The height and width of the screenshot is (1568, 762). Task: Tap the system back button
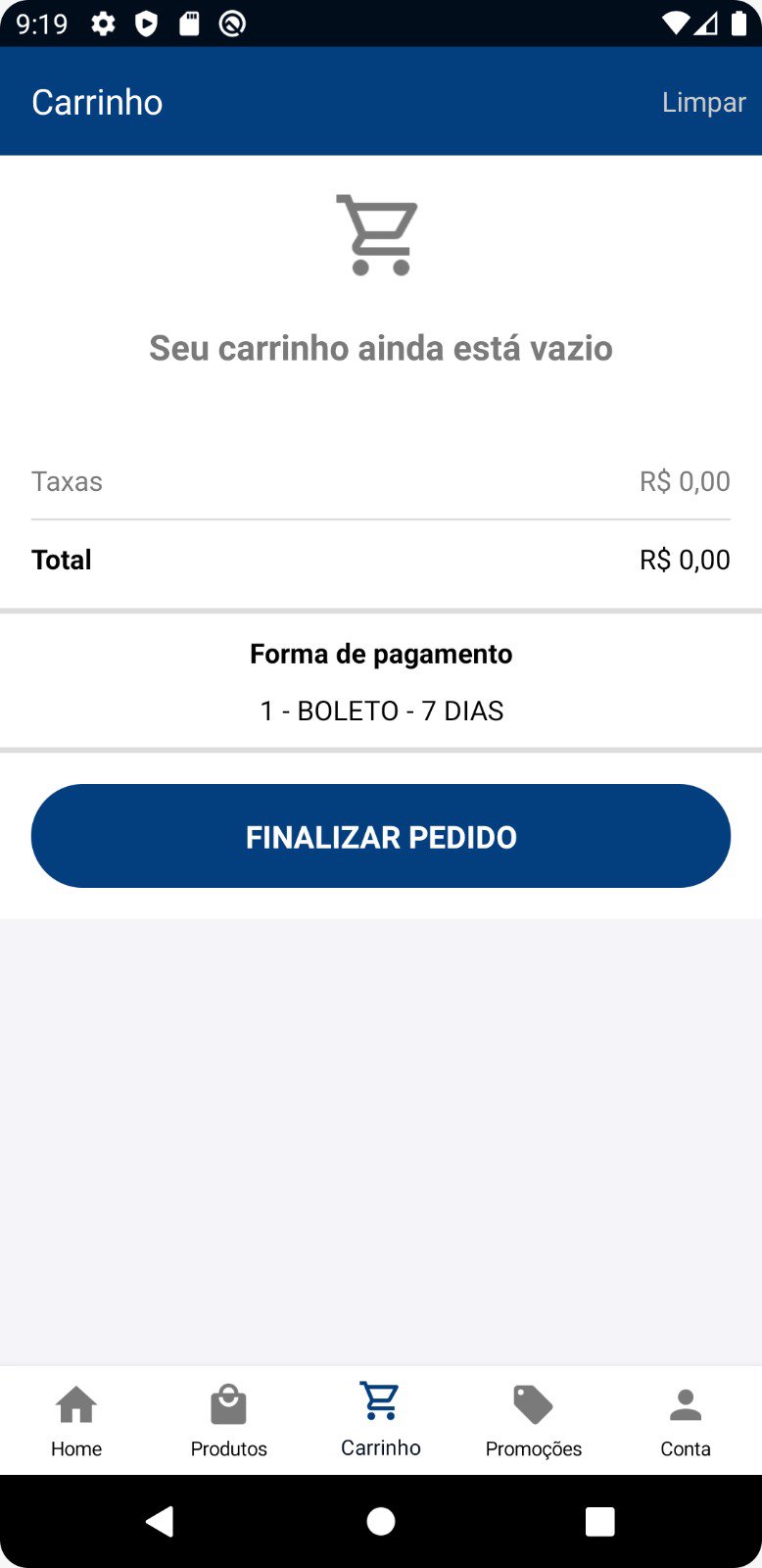click(x=160, y=1521)
